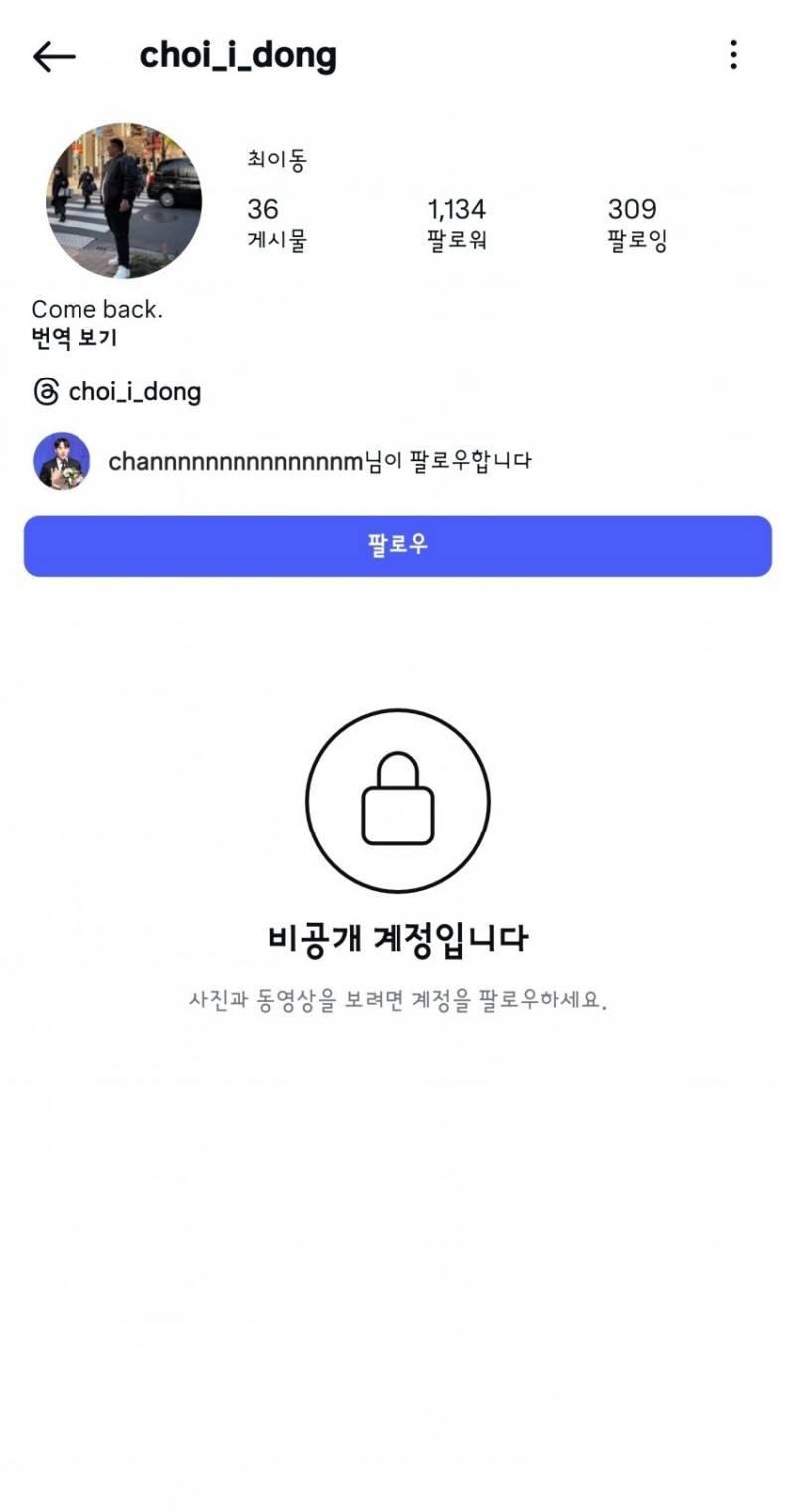
Task: Tap 번역 보기 to translate bio
Action: pyautogui.click(x=75, y=338)
